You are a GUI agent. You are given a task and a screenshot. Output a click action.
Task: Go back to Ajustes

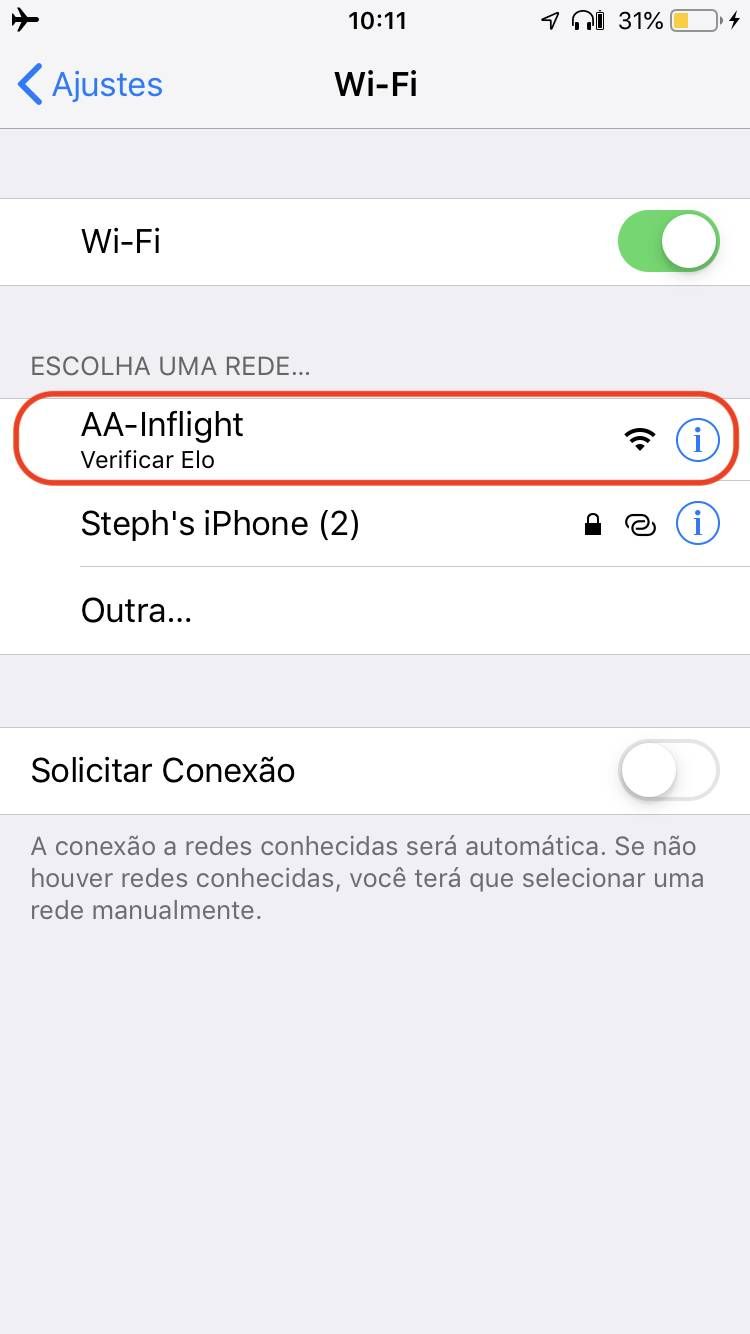90,85
